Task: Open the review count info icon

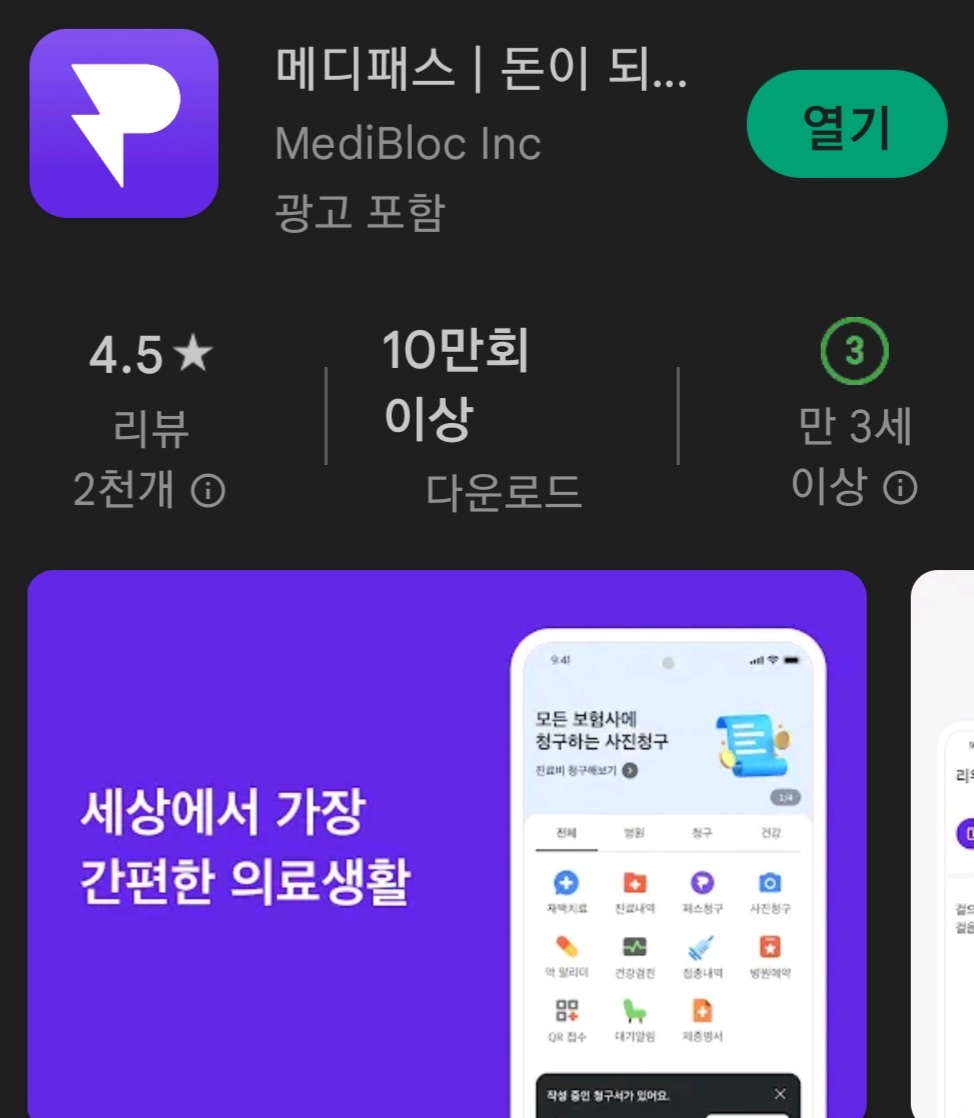Action: pos(208,491)
